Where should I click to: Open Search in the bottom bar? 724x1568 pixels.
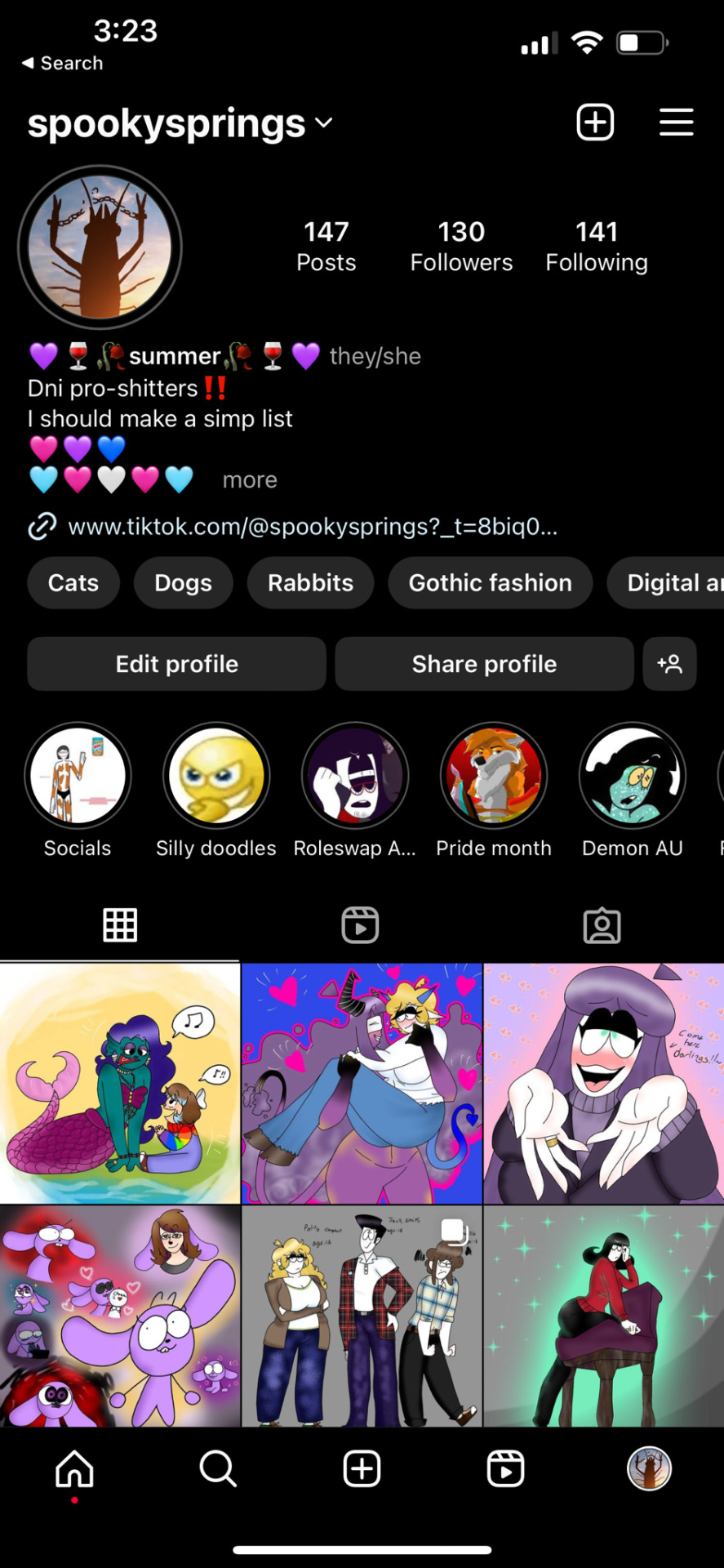218,1469
